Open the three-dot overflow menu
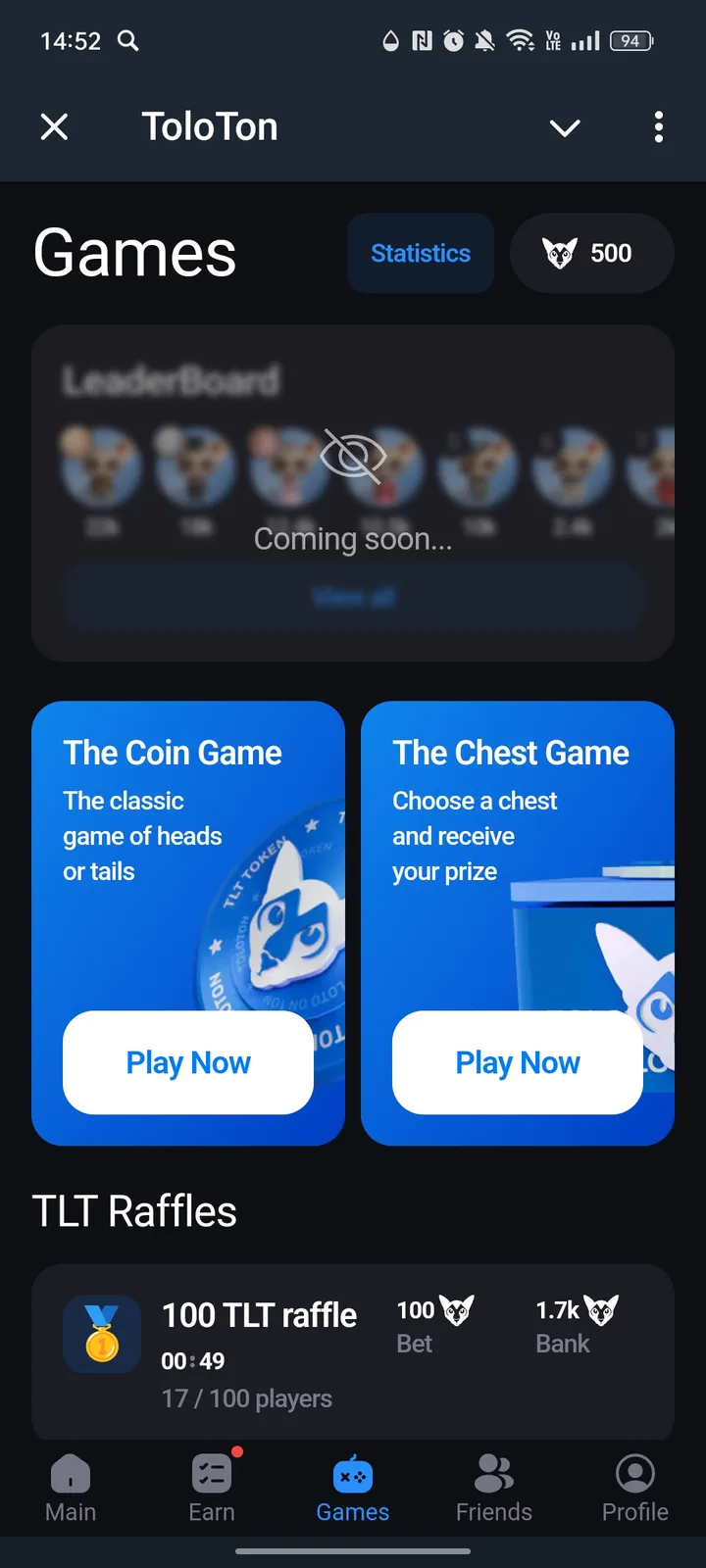Image resolution: width=706 pixels, height=1568 pixels. pos(658,126)
